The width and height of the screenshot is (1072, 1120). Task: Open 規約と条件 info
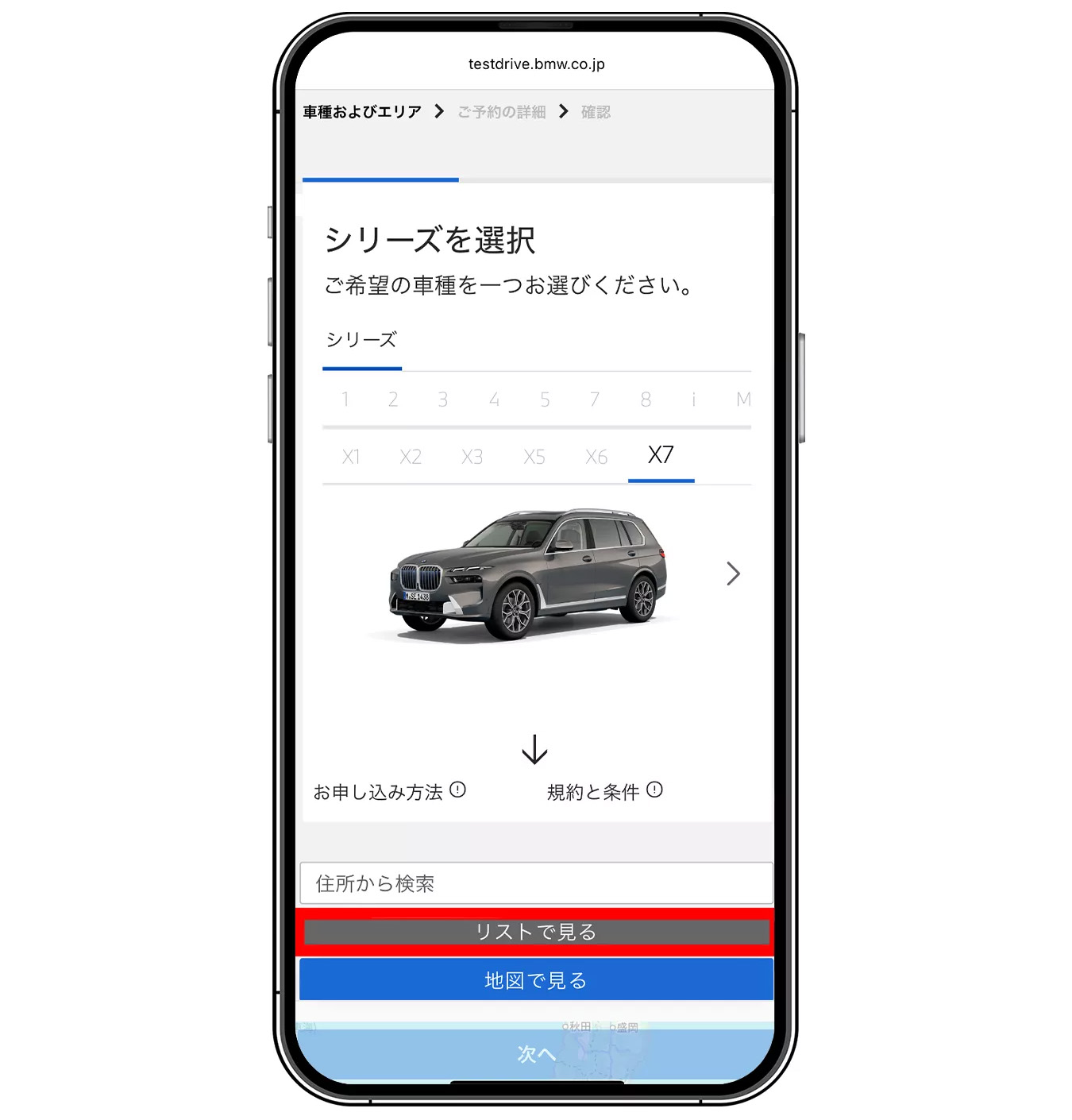(x=654, y=790)
